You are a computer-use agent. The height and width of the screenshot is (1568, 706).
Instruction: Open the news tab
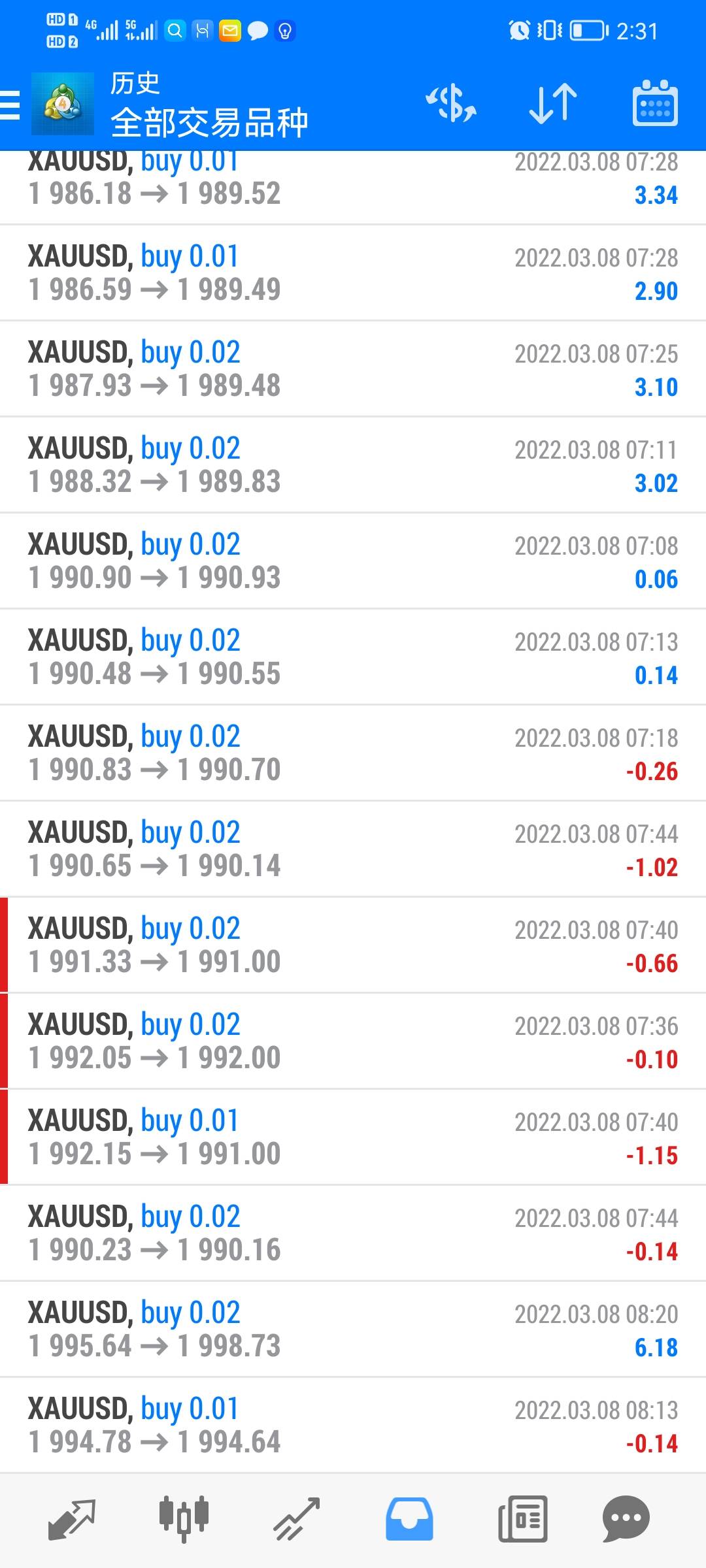pos(522,1520)
